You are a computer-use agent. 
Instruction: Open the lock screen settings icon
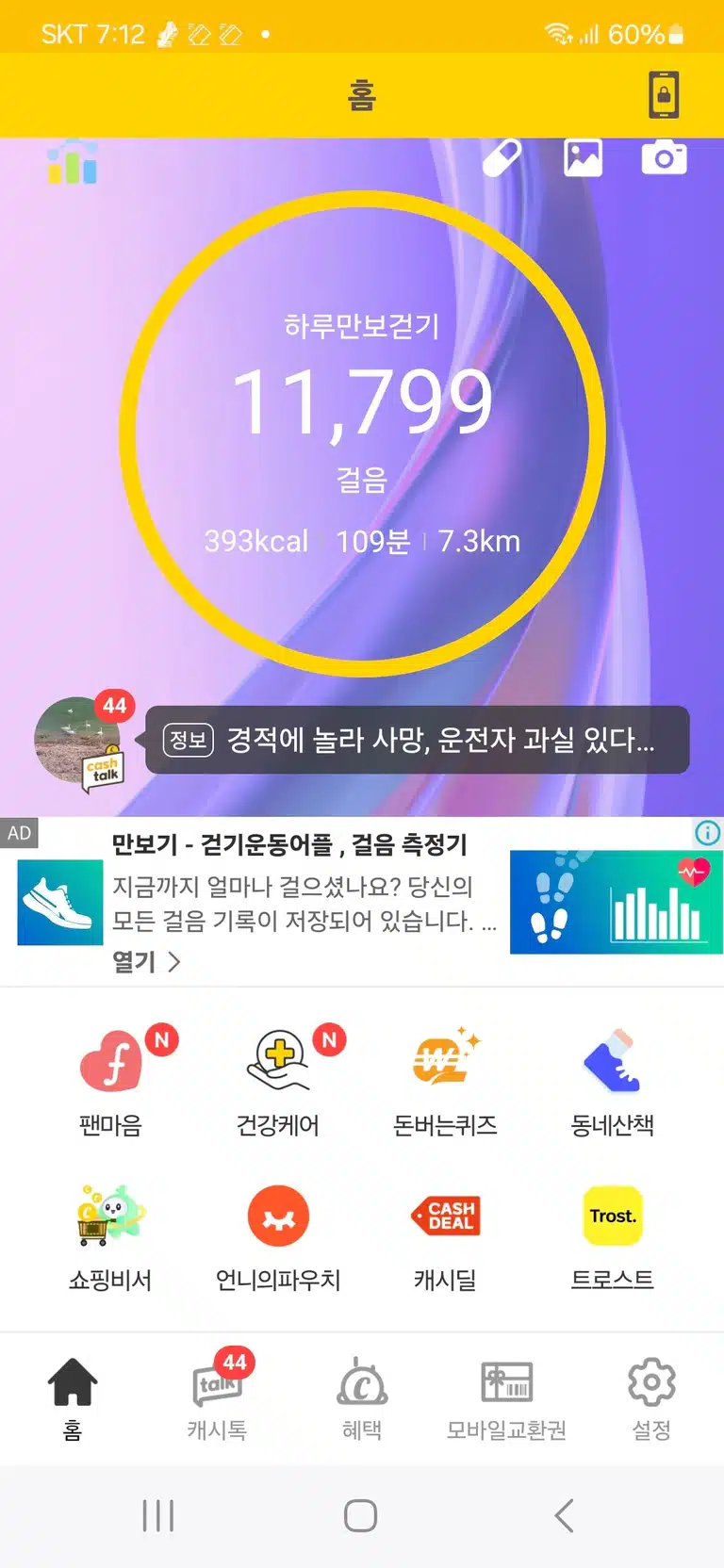tap(664, 95)
